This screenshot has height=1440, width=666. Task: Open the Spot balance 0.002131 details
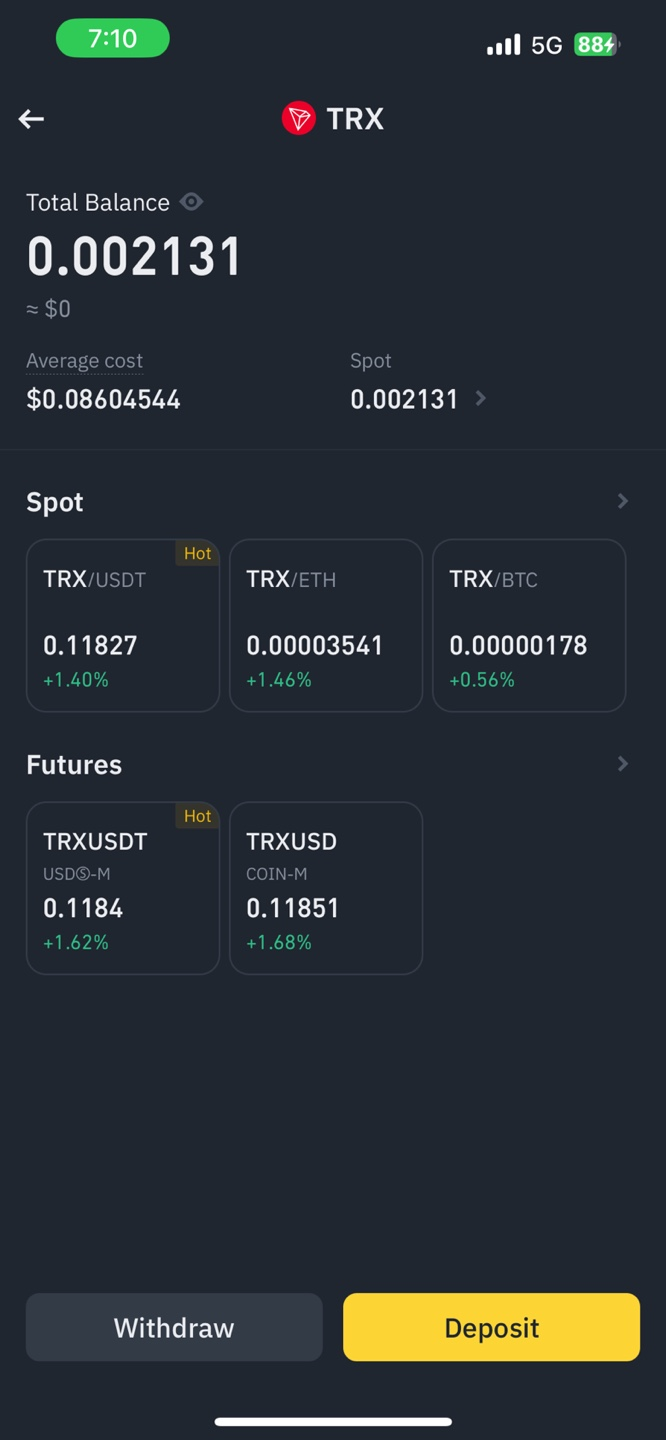pos(418,399)
